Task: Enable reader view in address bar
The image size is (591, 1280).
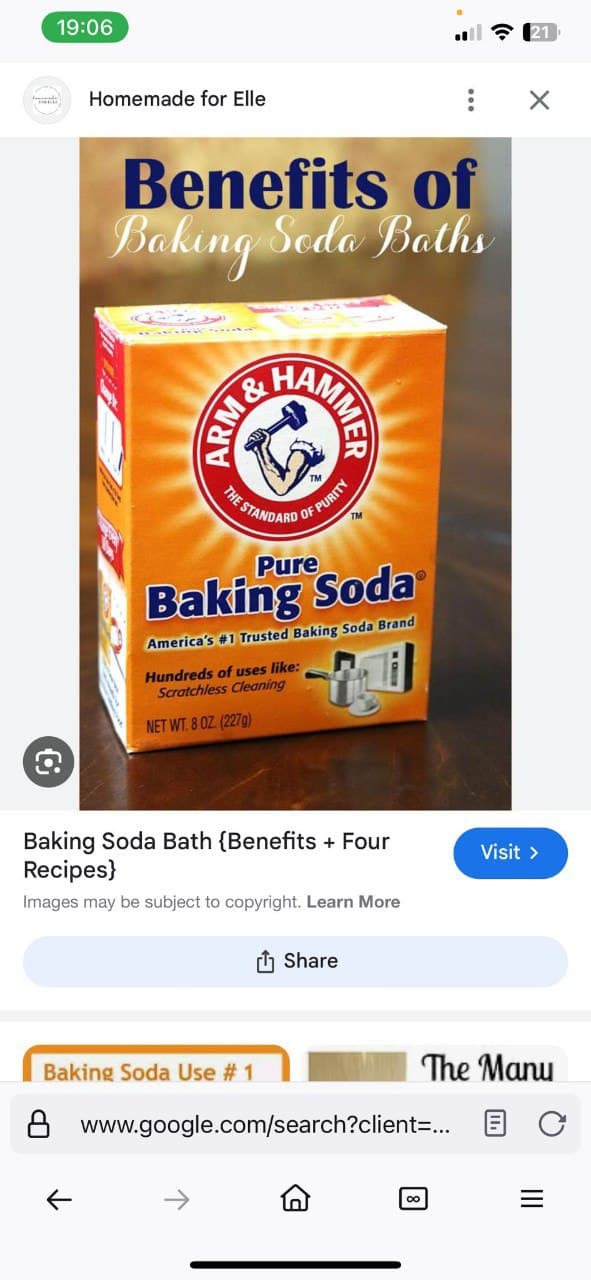Action: click(x=495, y=1124)
